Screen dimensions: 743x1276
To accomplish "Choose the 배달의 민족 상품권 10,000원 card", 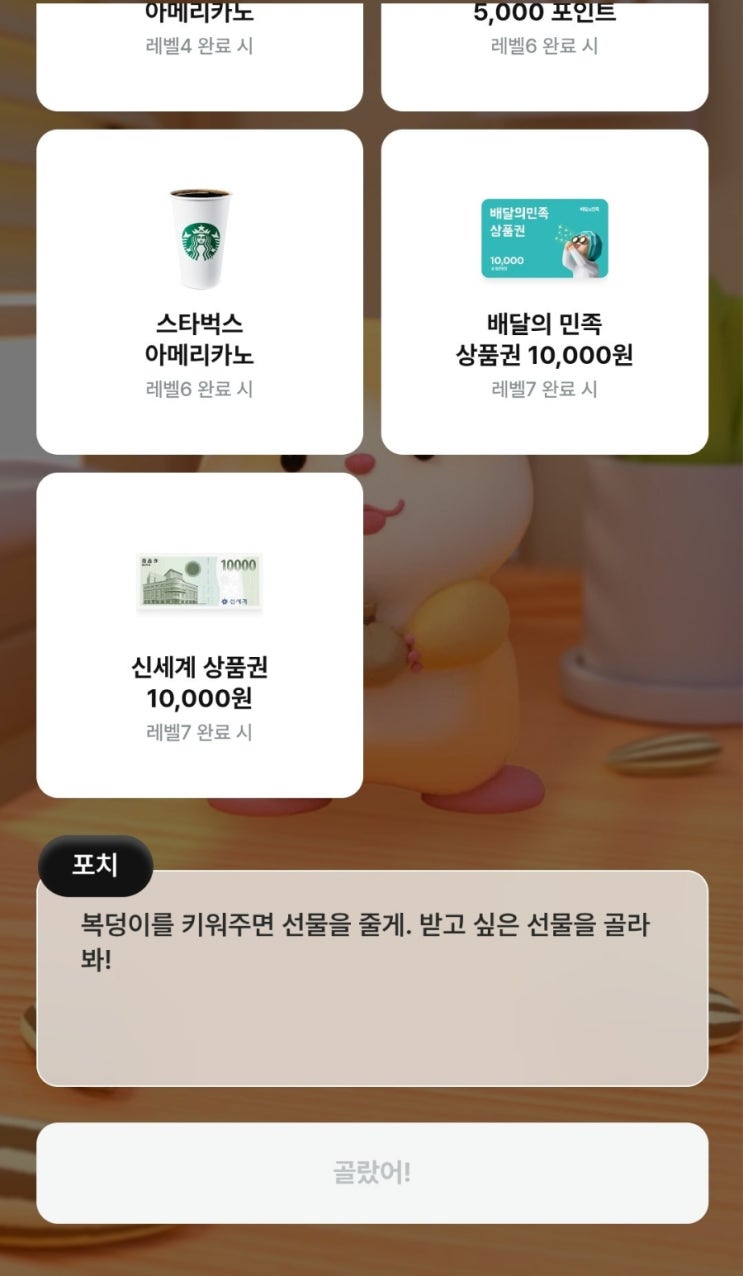I will [545, 292].
